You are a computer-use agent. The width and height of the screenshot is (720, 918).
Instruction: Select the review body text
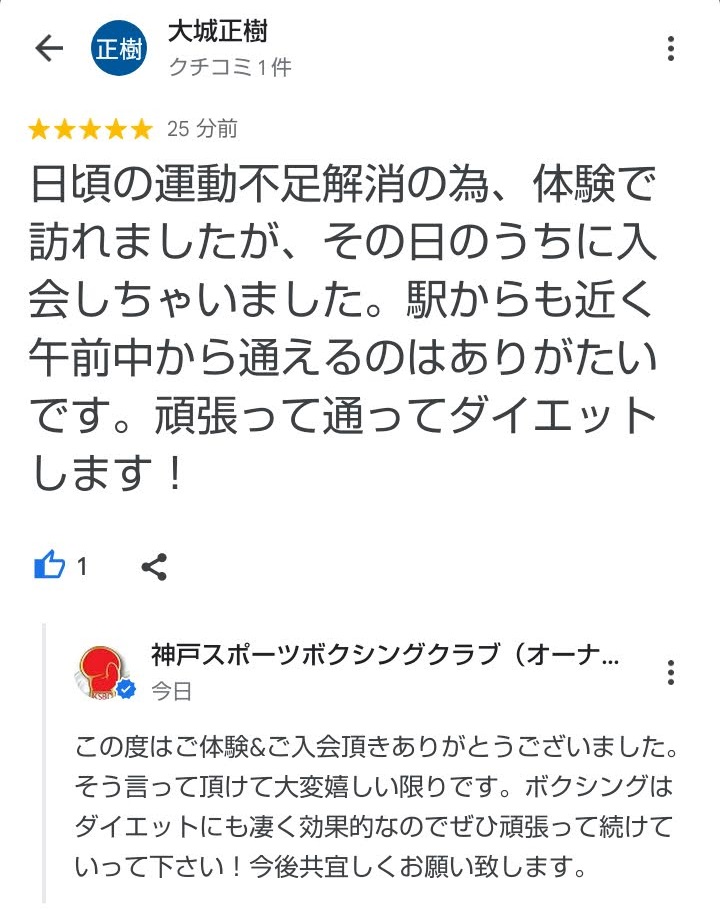pyautogui.click(x=350, y=320)
